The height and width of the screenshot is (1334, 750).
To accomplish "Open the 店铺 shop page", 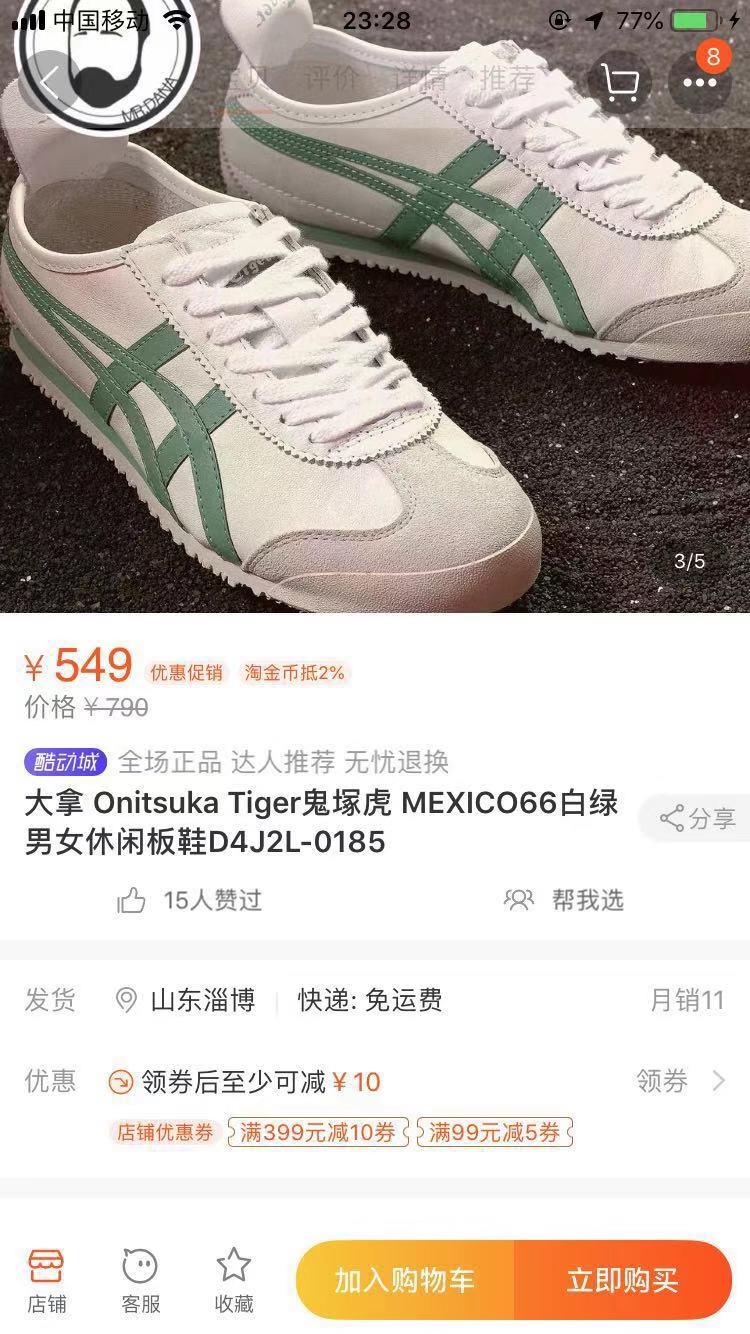I will [x=46, y=1280].
